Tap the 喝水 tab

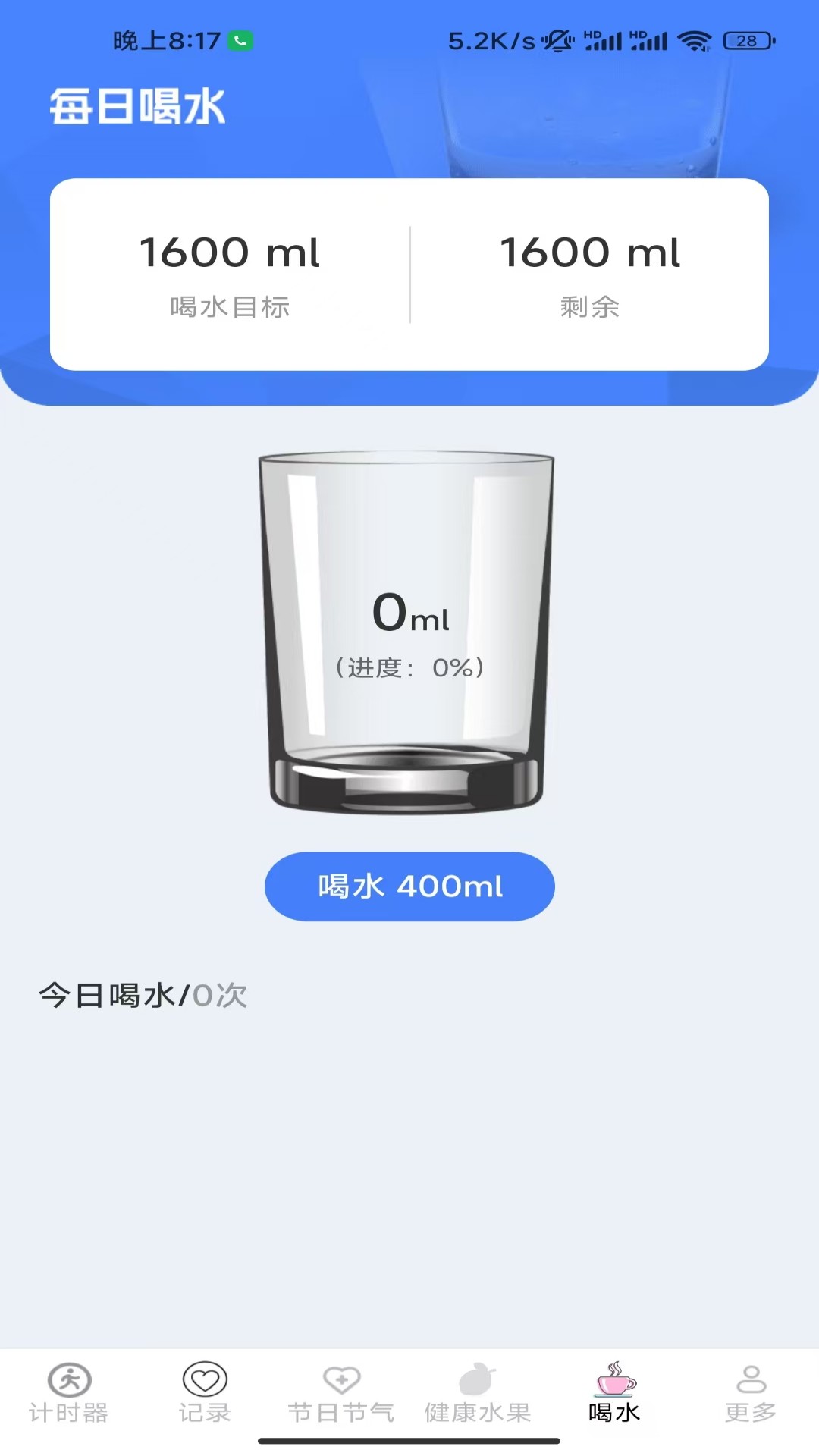coord(614,1394)
